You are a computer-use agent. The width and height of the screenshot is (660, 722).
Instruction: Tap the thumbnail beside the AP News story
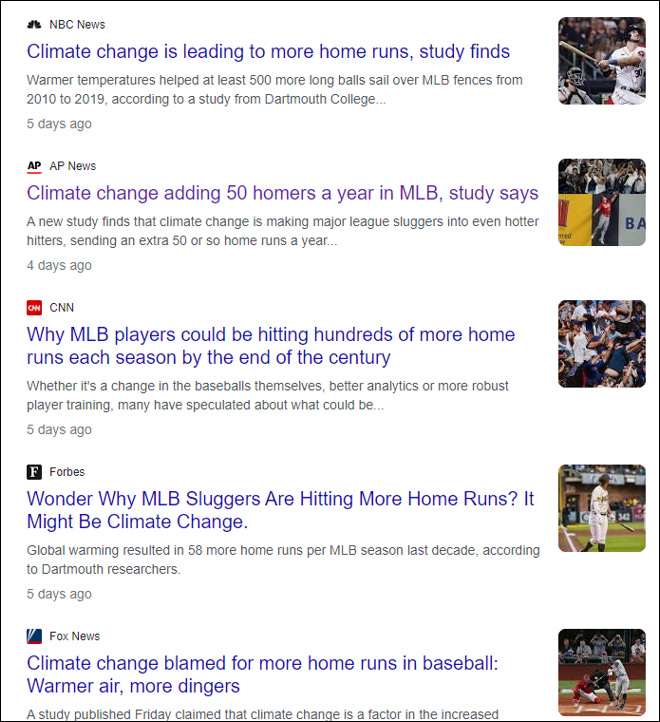tap(601, 203)
